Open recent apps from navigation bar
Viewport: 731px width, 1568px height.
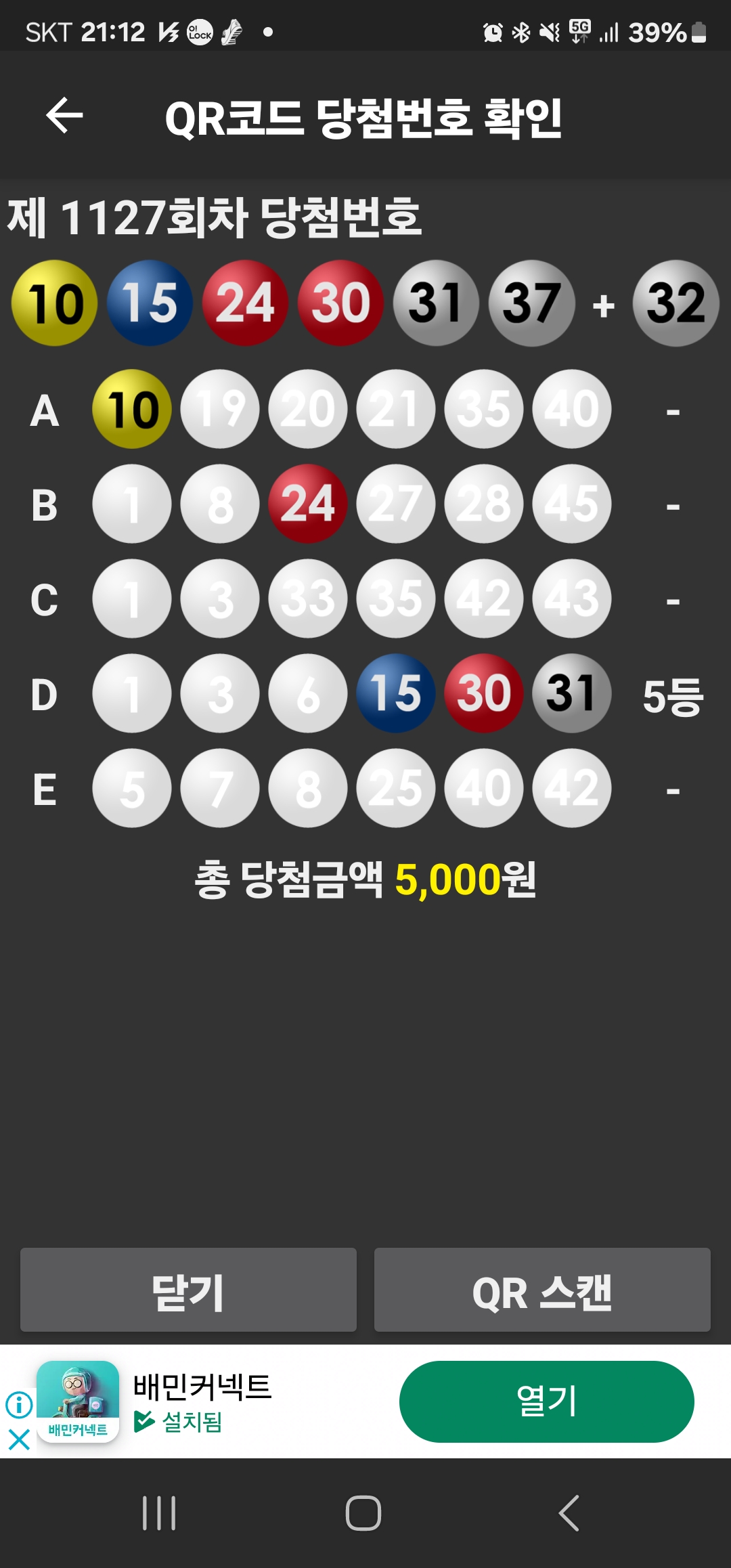coord(159,1513)
